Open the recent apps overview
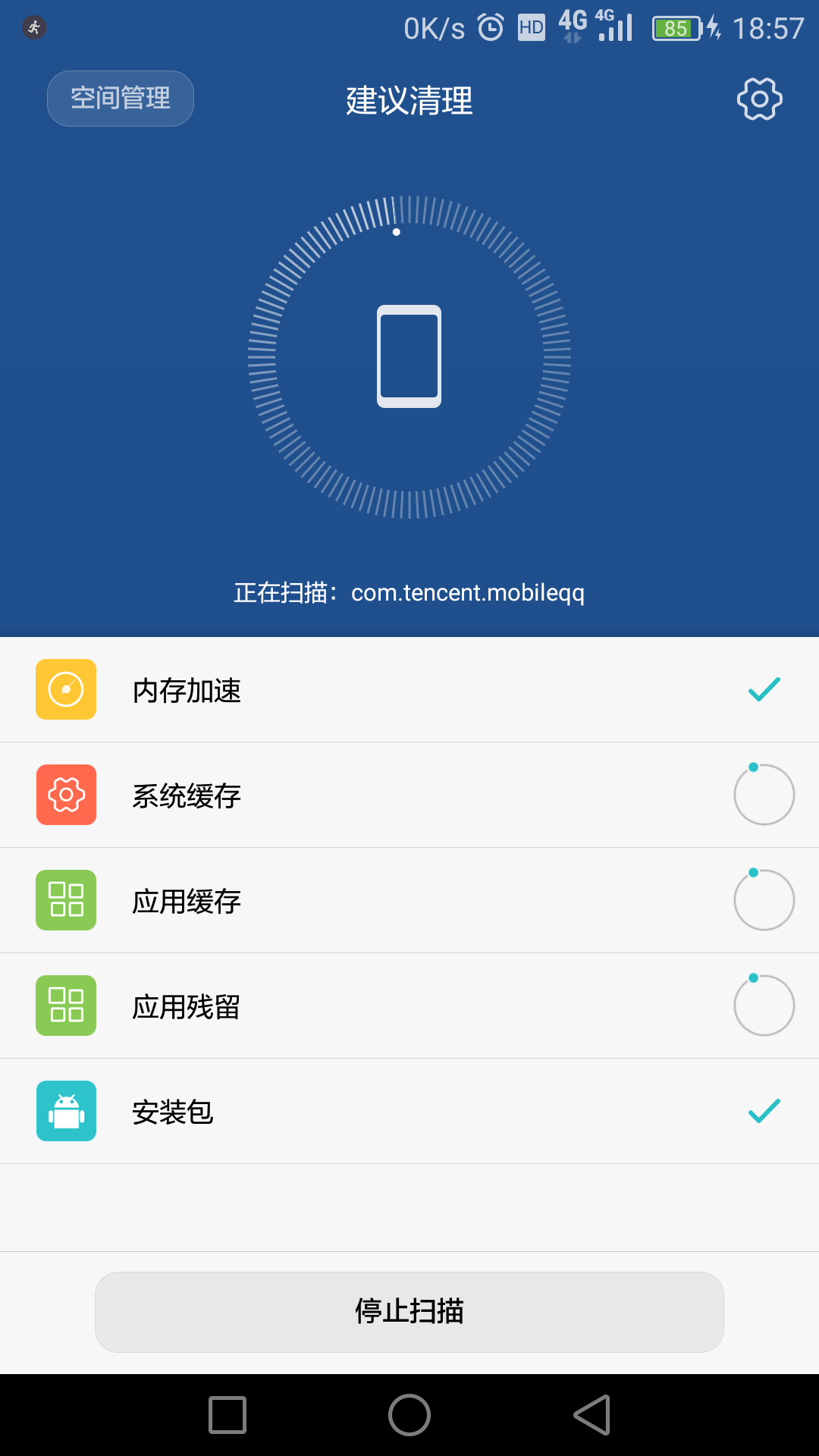819x1456 pixels. coord(227,1415)
